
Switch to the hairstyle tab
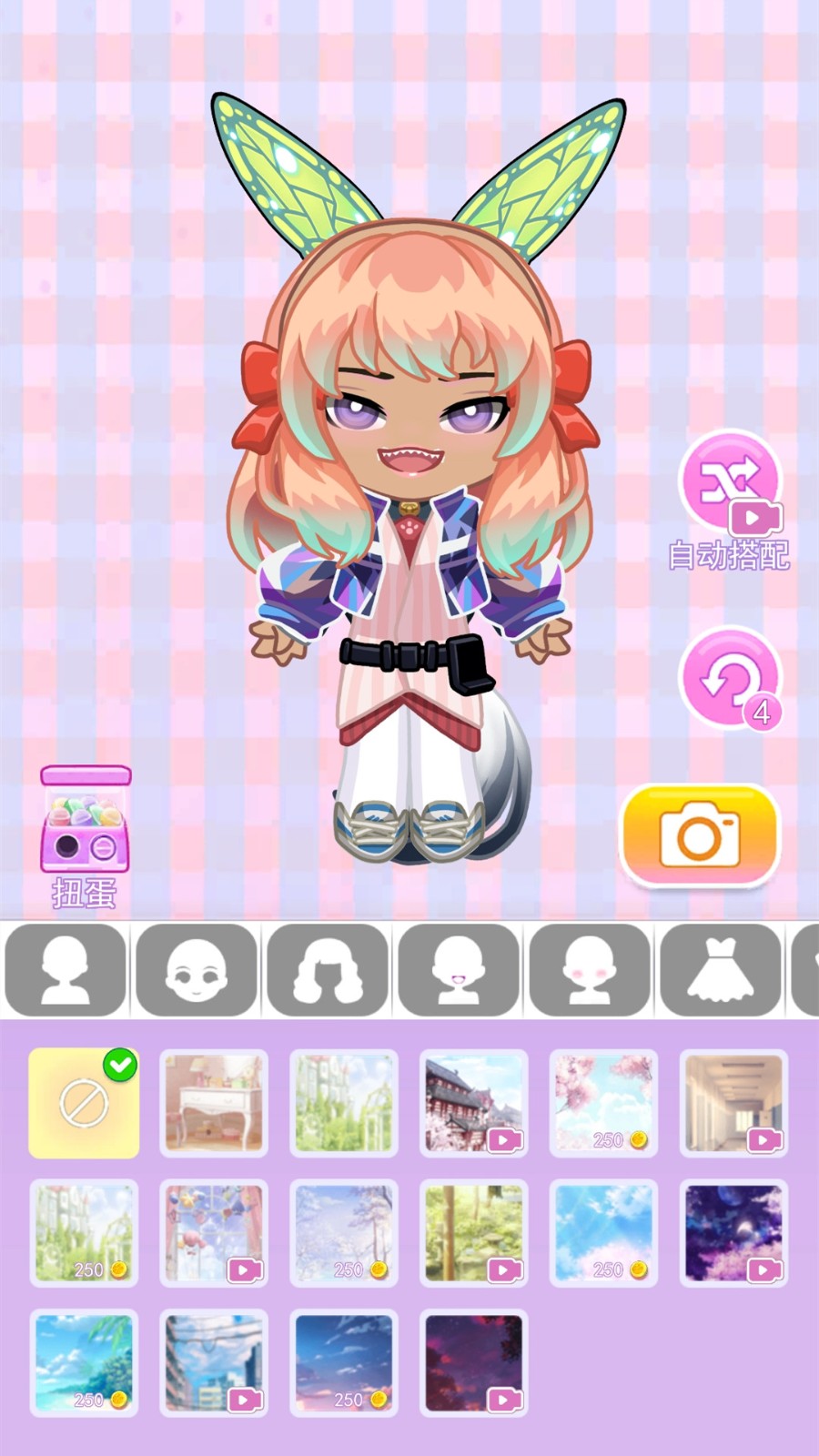click(328, 969)
